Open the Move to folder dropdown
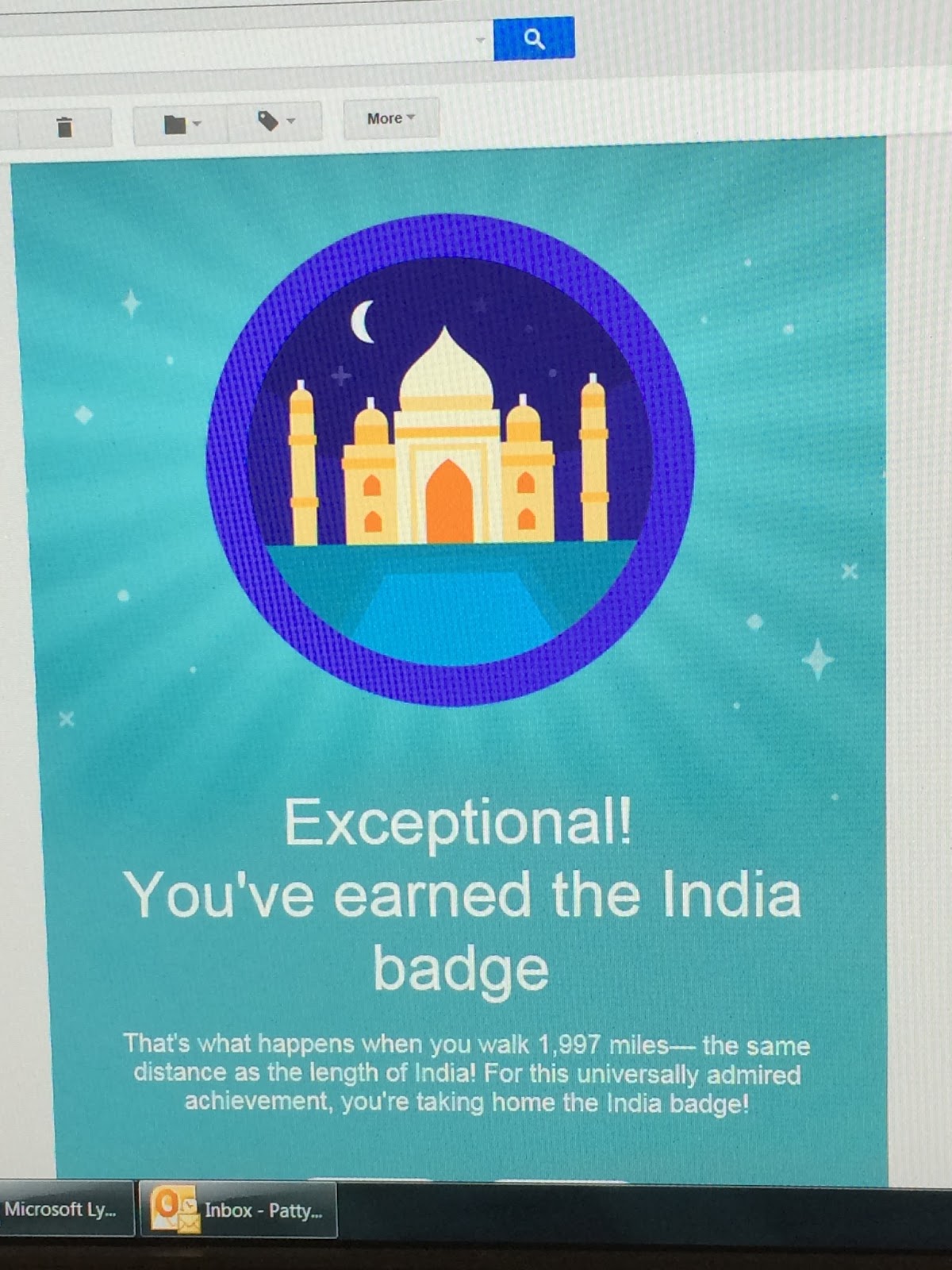Viewport: 952px width, 1270px height. tap(182, 123)
